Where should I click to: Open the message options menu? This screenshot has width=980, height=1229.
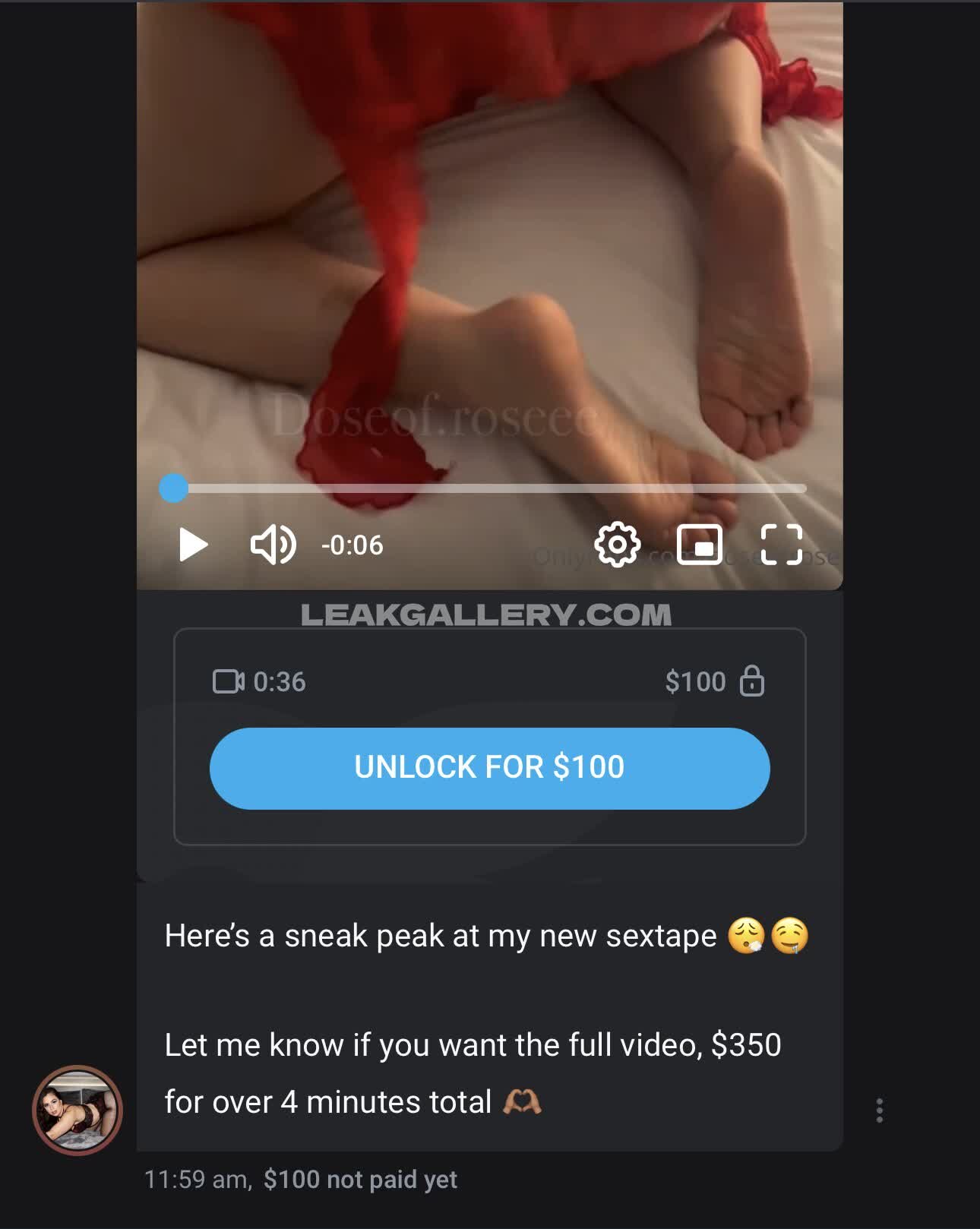tap(879, 1110)
